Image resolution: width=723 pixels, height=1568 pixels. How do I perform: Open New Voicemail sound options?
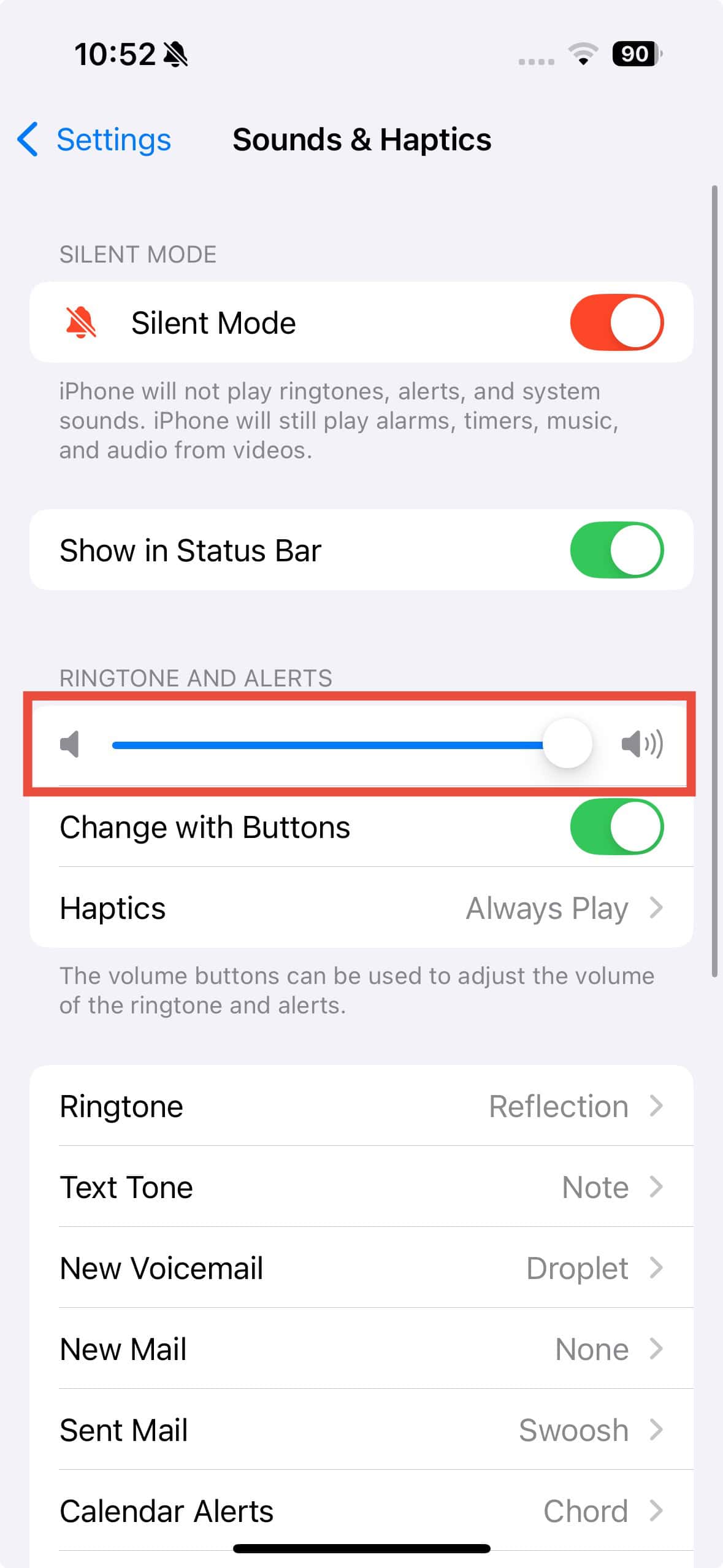coord(361,1268)
